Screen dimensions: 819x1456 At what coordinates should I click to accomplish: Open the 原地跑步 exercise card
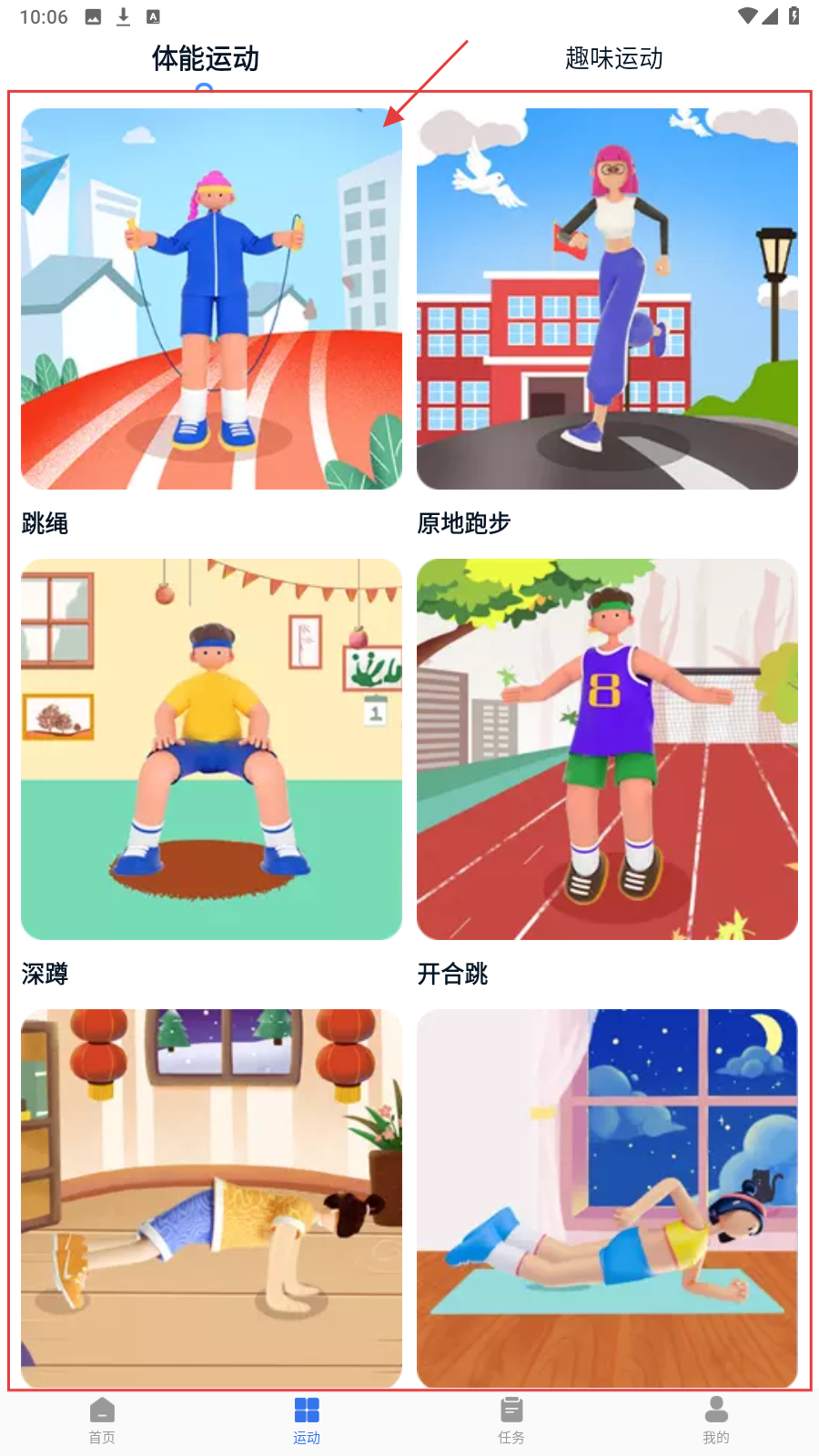[x=607, y=299]
